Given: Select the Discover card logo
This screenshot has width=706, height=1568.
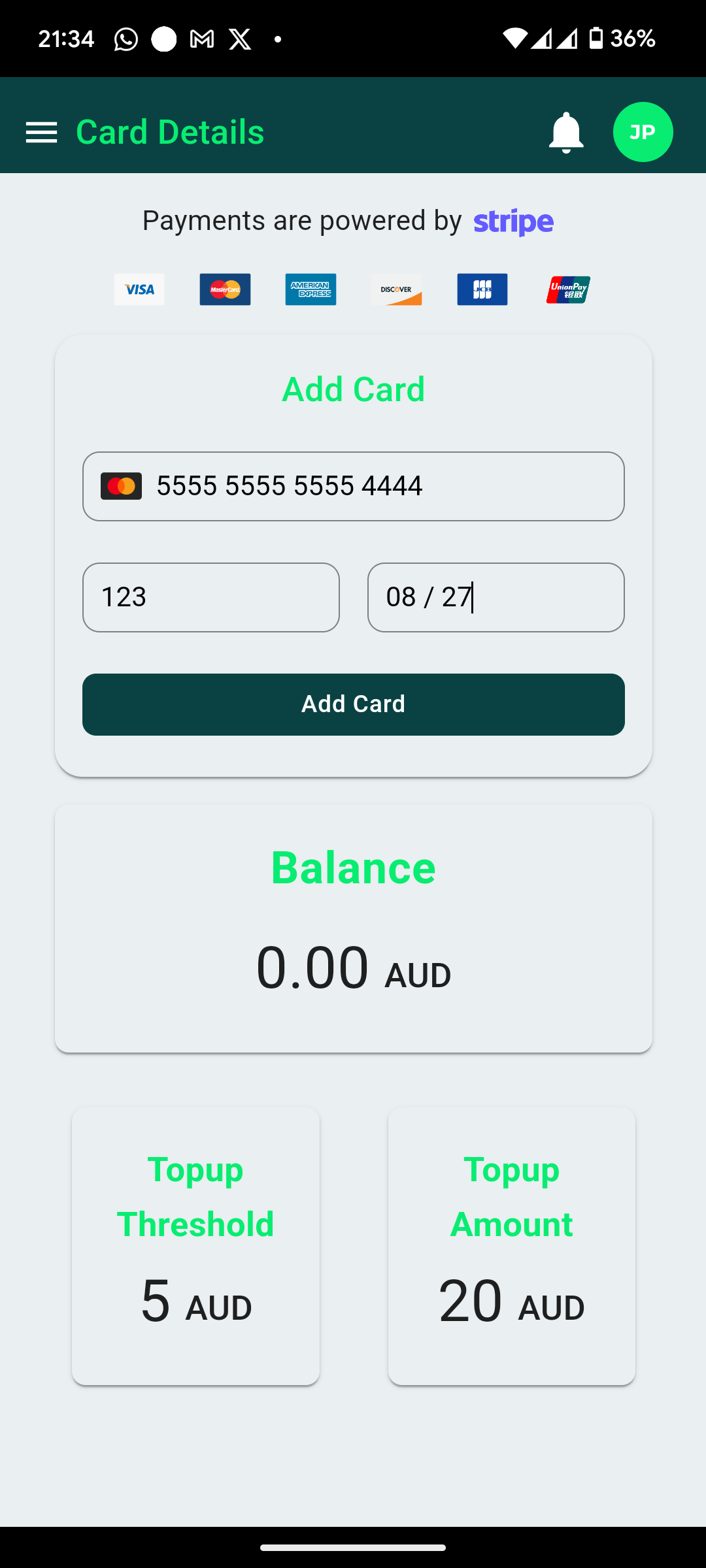Looking at the screenshot, I should click(396, 289).
